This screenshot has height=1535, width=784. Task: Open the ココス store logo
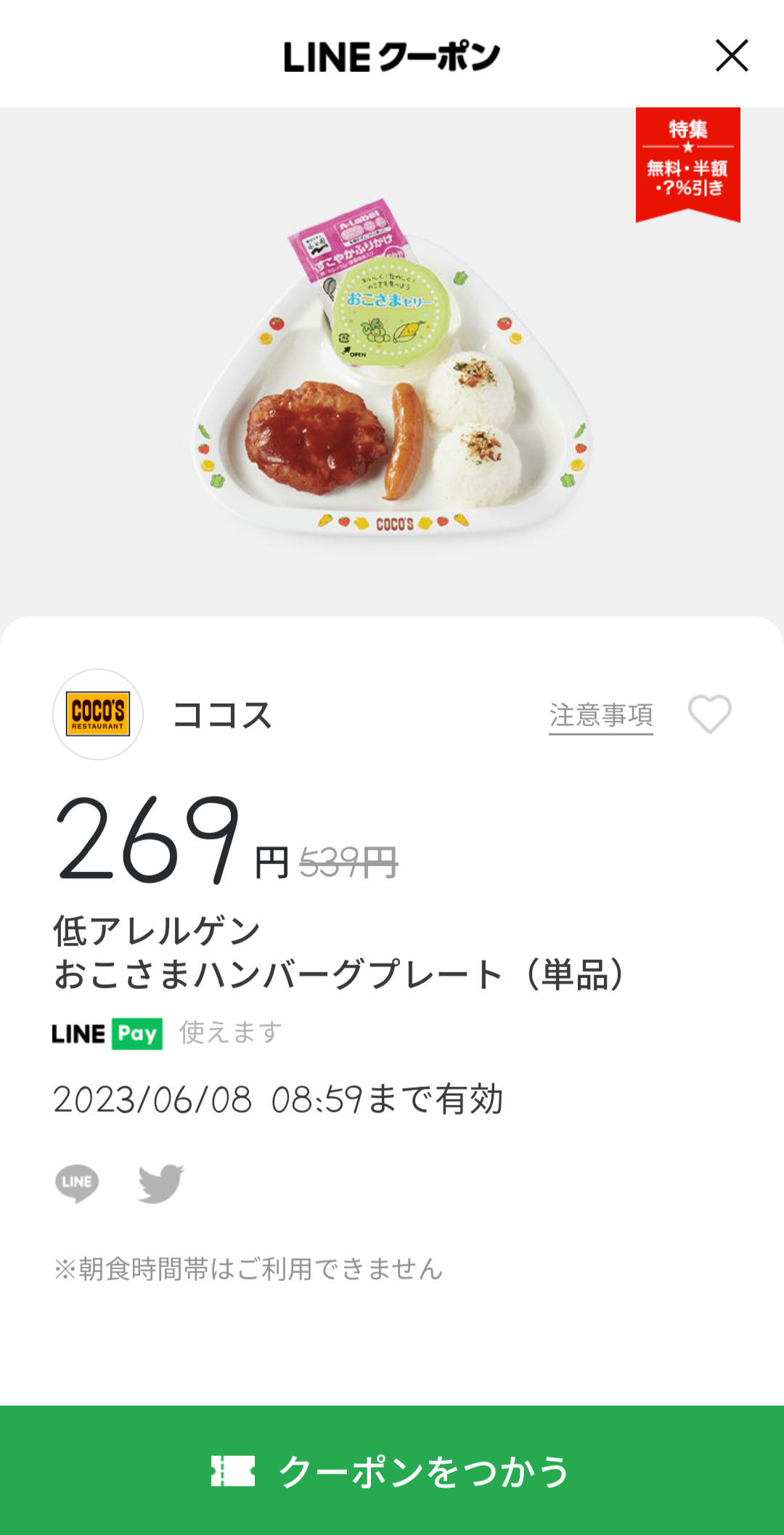[x=98, y=714]
